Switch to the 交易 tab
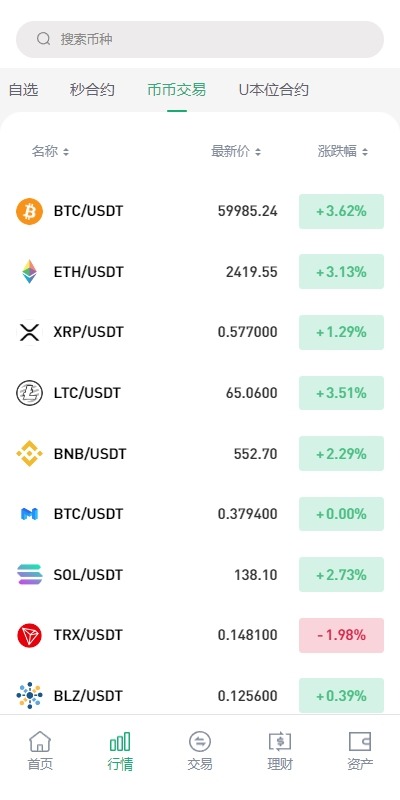 (199, 751)
